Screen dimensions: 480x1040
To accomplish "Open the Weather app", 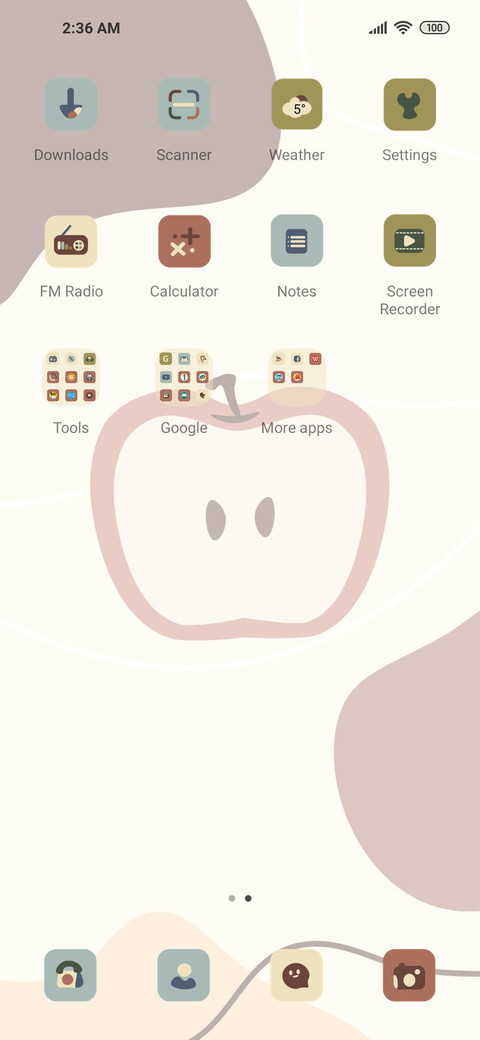I will (x=296, y=104).
